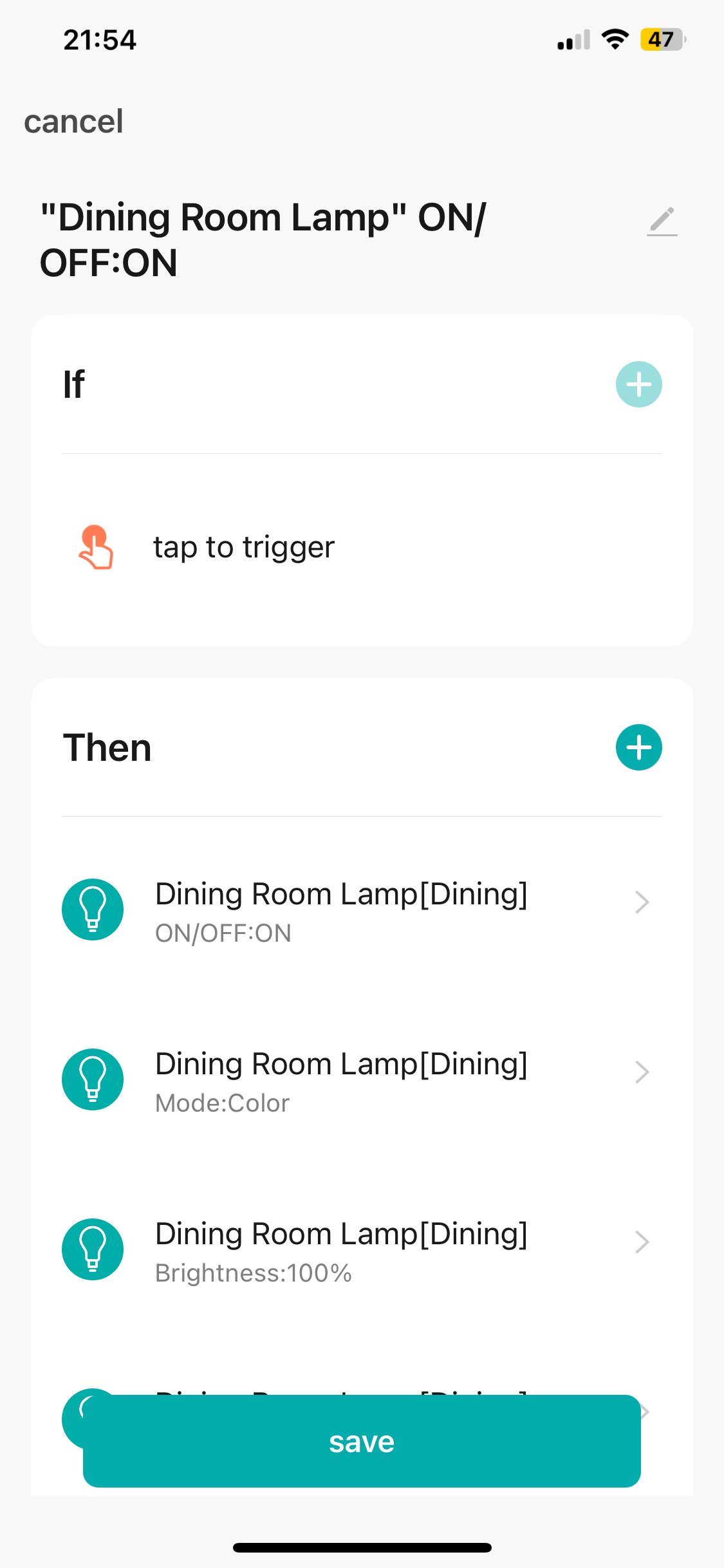Tap the lamp icon for Brightness:100% action

tap(92, 1249)
